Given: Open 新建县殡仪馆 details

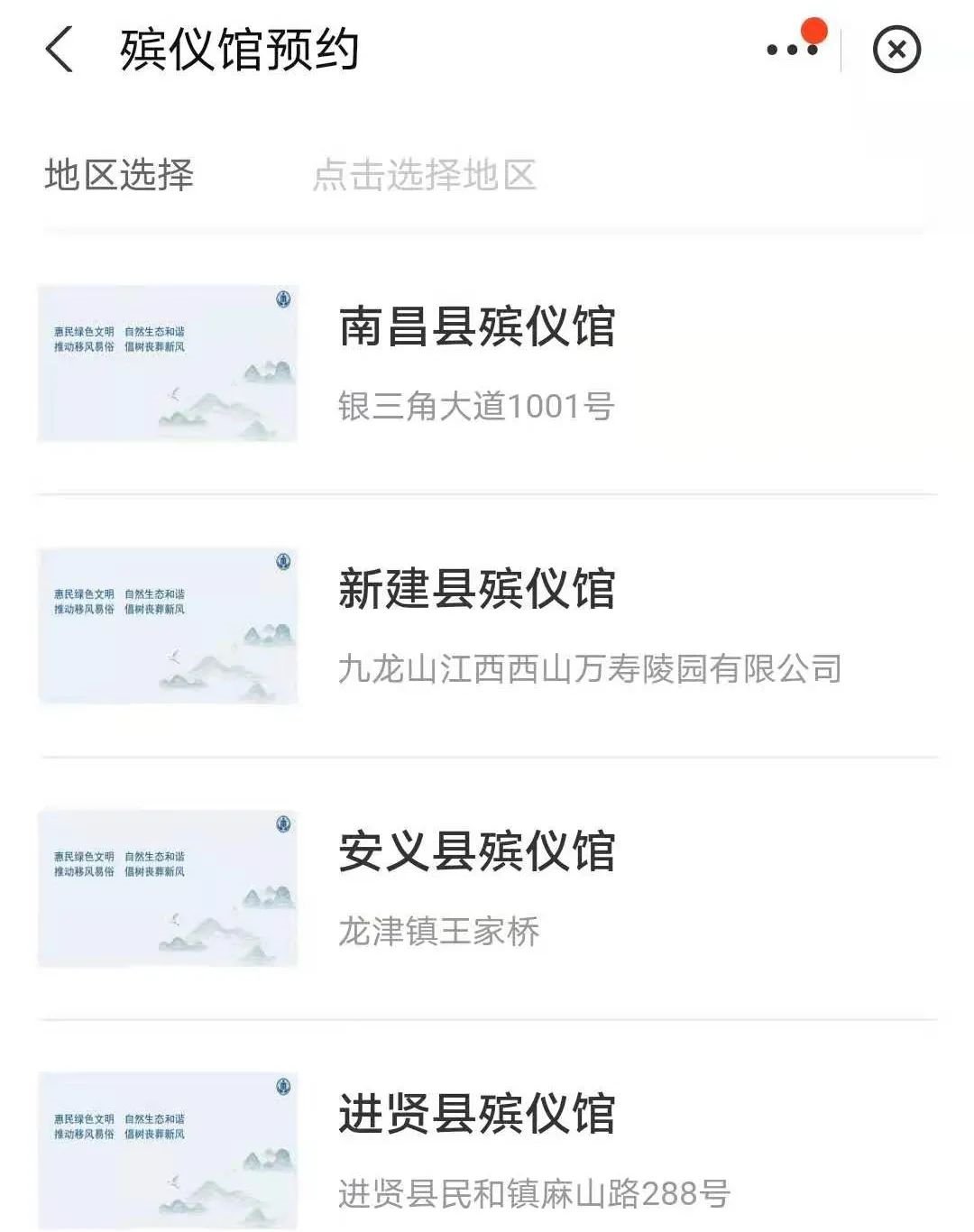Looking at the screenshot, I should (x=476, y=589).
